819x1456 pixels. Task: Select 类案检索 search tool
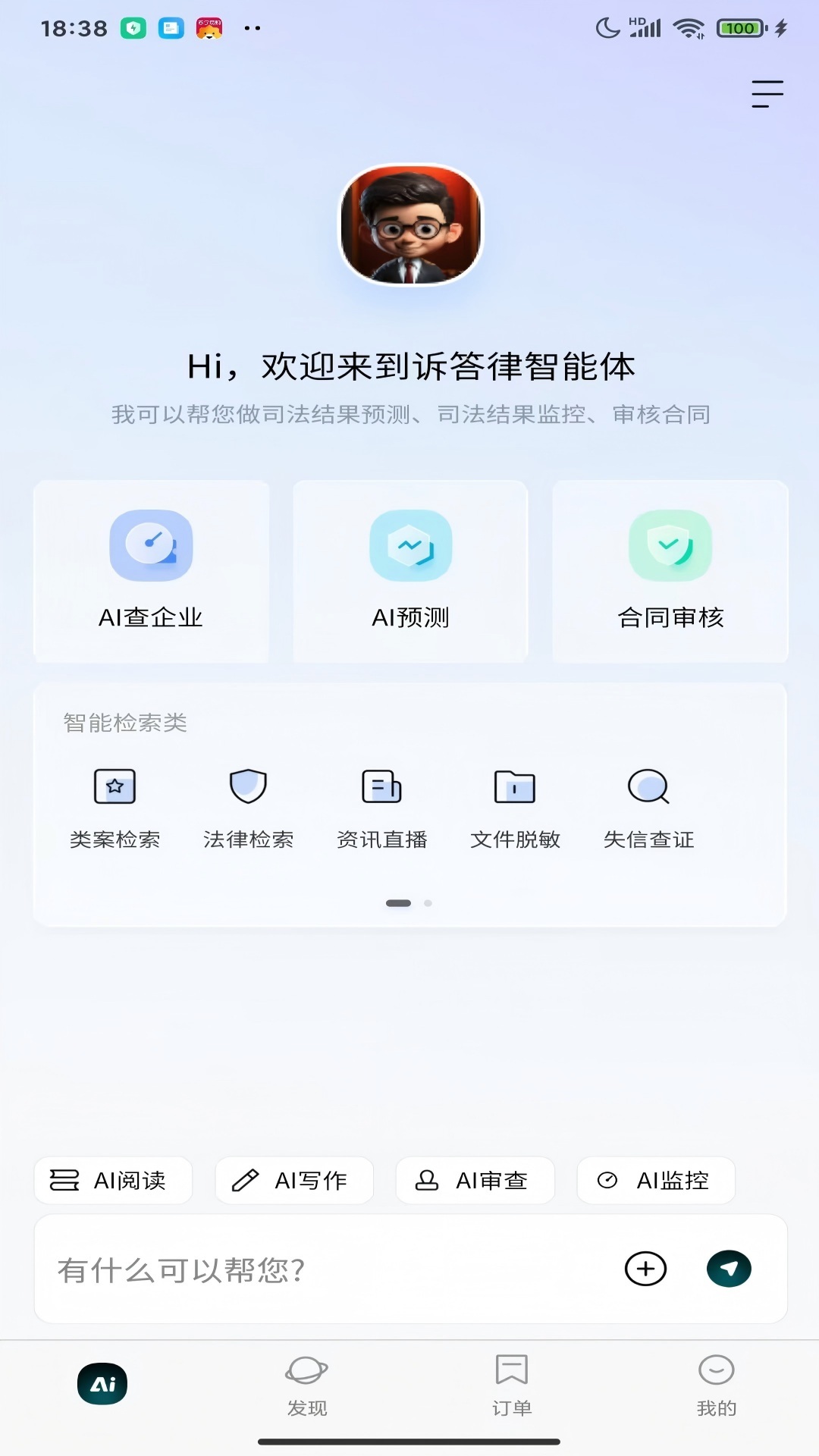tap(115, 808)
